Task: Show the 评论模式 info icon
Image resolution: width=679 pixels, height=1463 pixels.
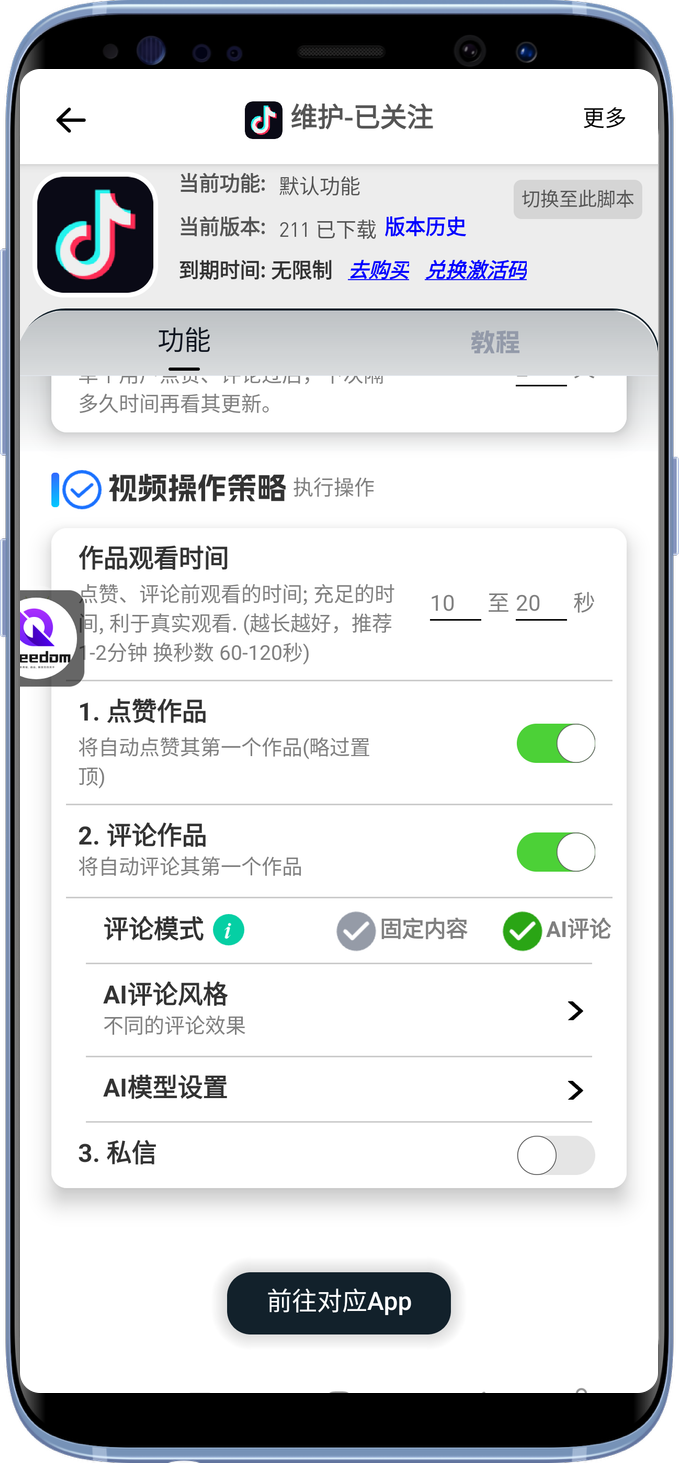Action: (228, 931)
